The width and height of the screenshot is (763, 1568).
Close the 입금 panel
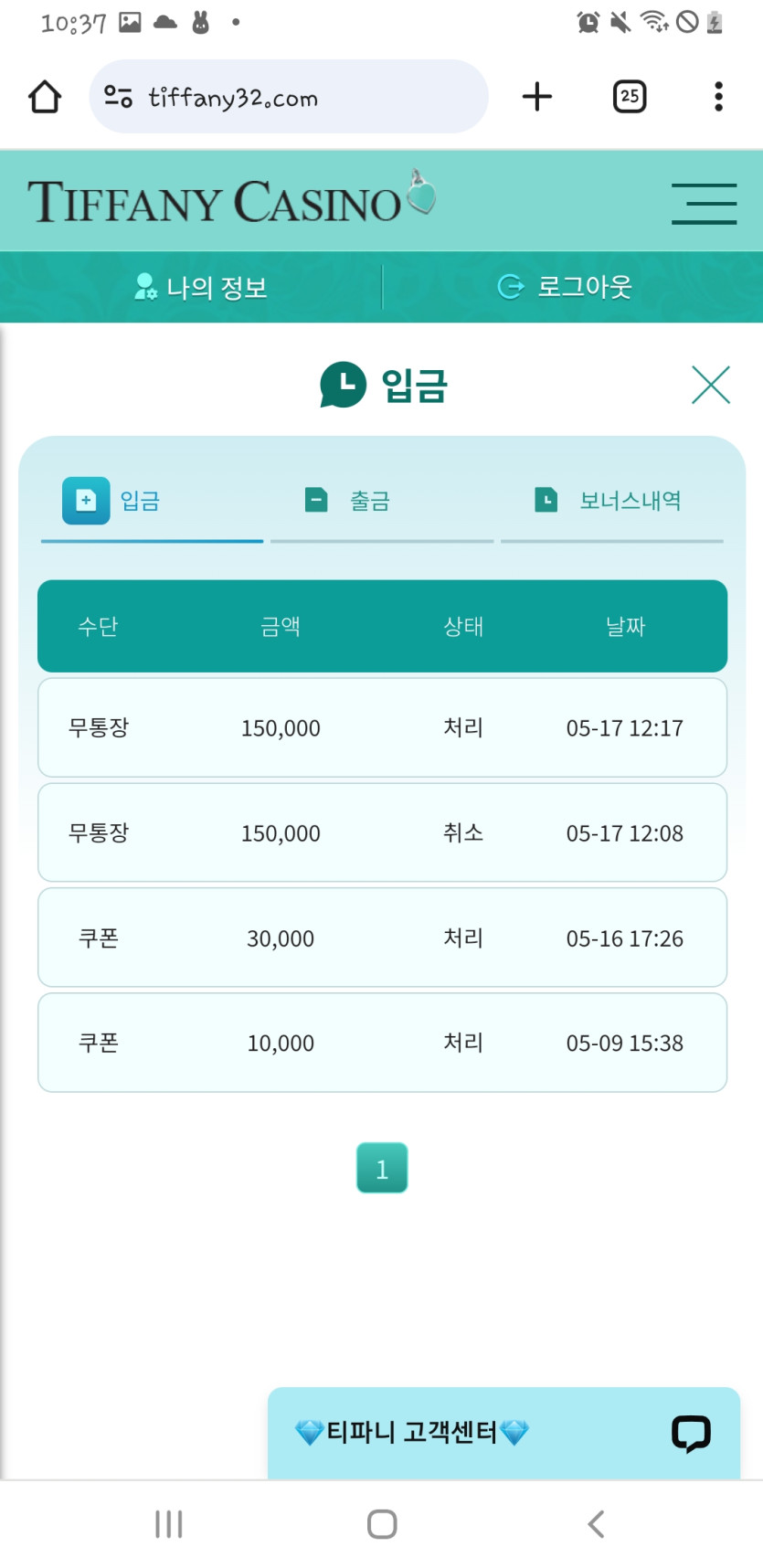[711, 385]
